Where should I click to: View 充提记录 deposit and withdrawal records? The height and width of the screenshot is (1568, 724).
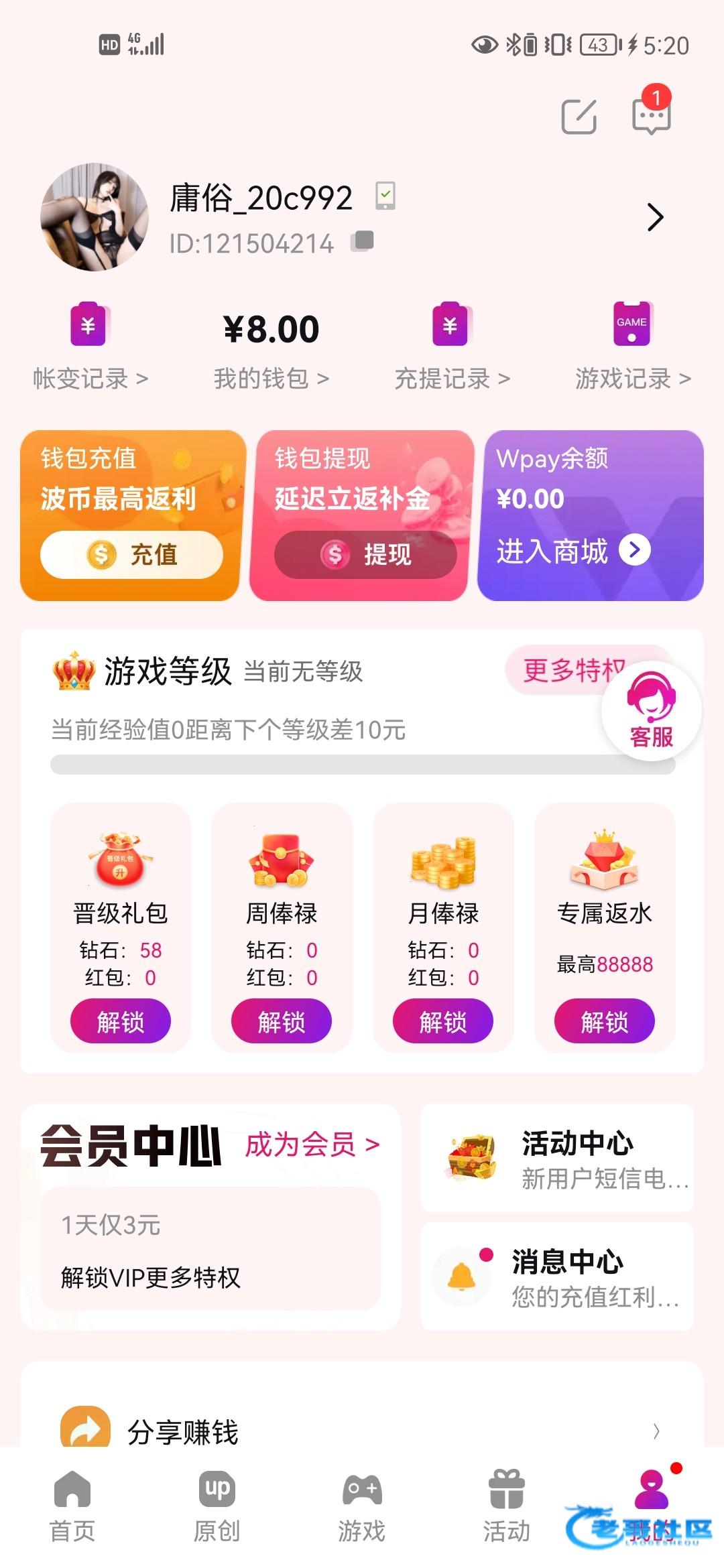pos(452,379)
